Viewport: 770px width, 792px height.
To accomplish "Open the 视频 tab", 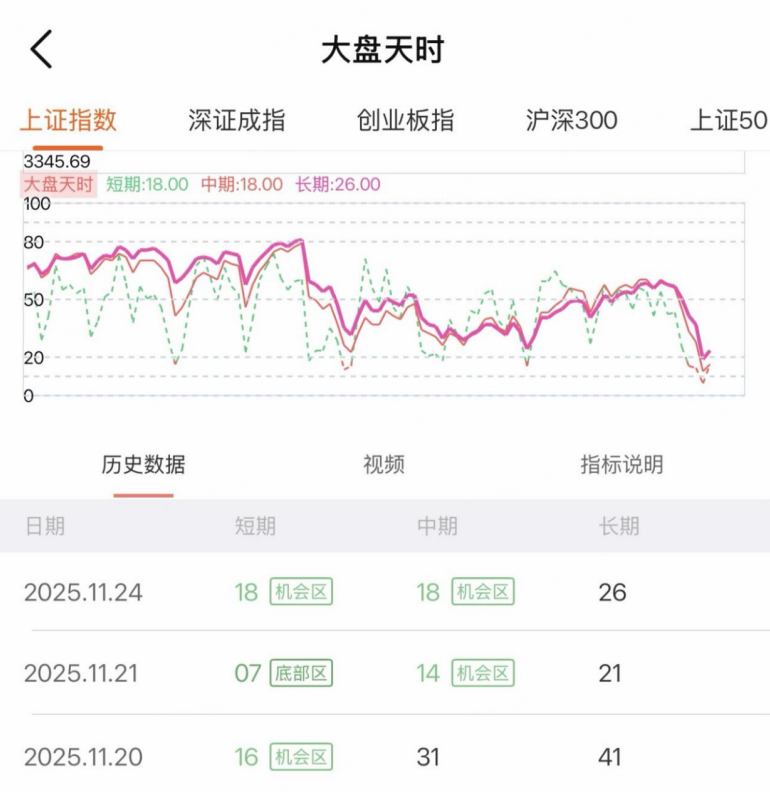I will [x=384, y=464].
